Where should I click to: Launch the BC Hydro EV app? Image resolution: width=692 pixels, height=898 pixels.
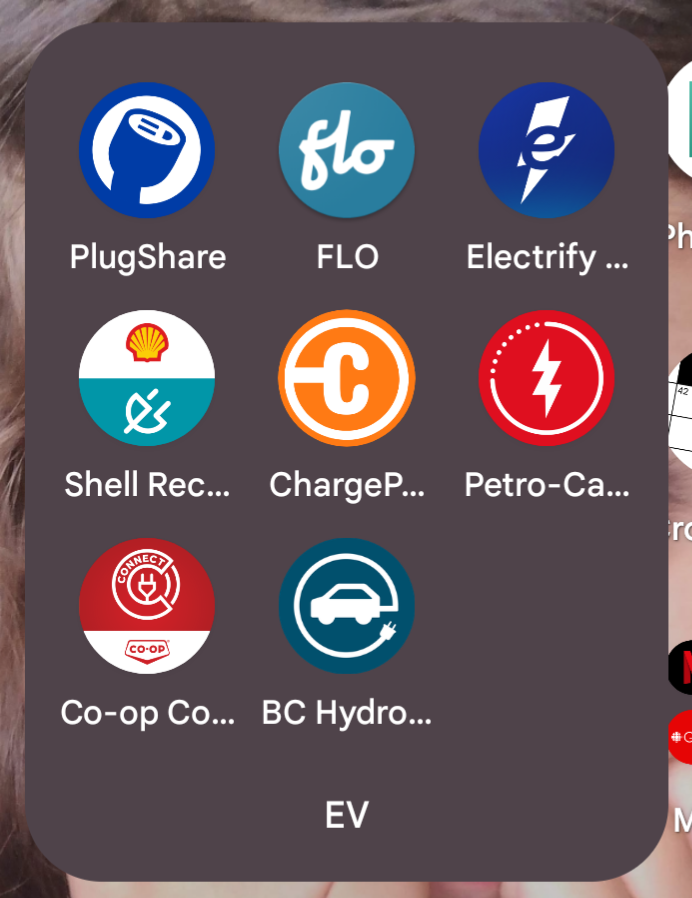pyautogui.click(x=346, y=606)
